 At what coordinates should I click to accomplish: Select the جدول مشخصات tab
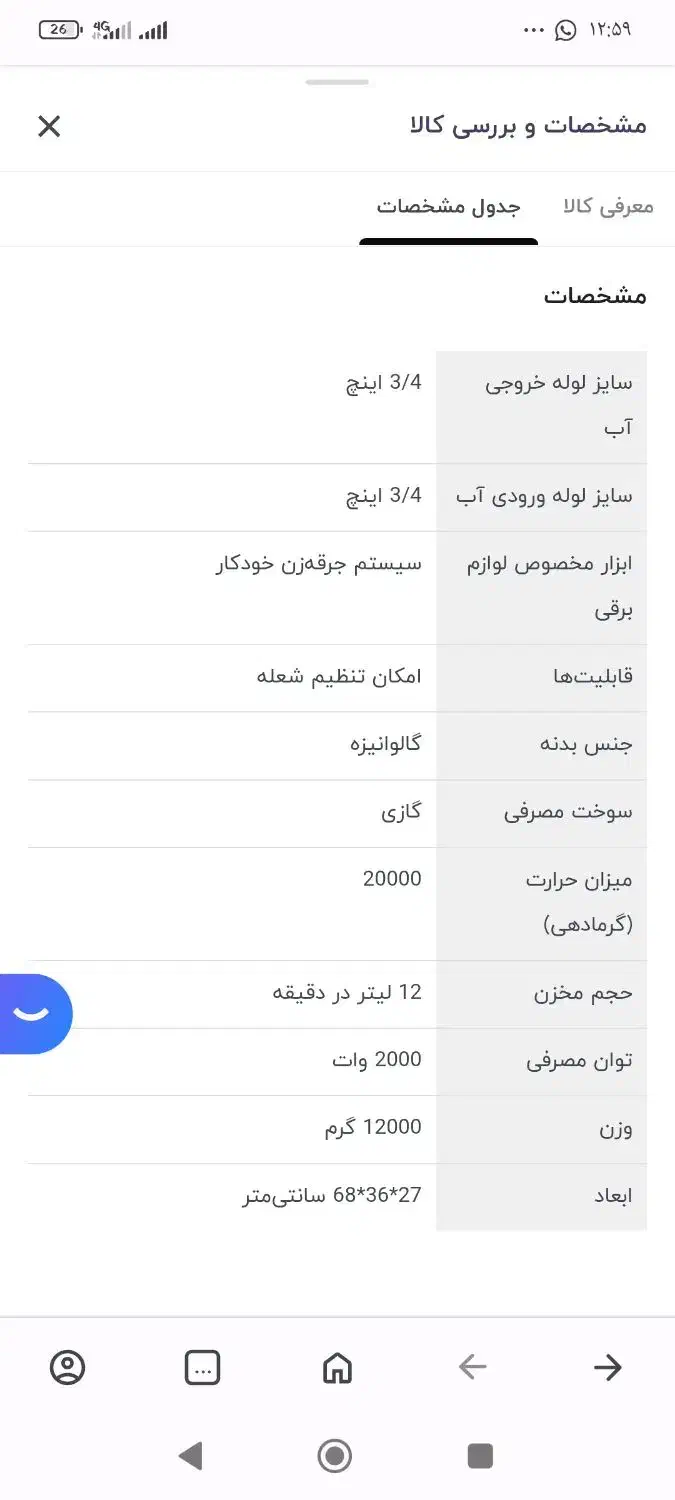[x=449, y=207]
